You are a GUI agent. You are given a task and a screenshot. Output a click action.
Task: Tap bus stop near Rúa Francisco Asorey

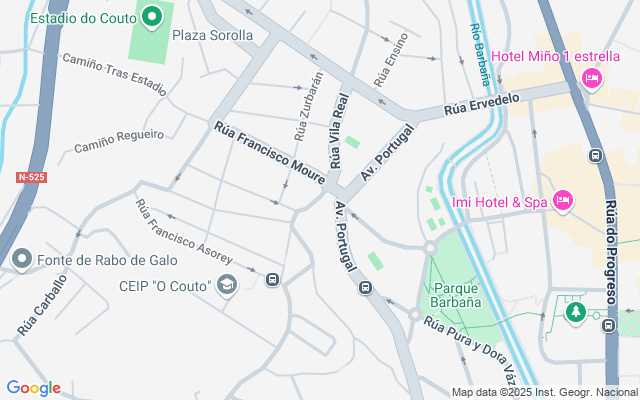point(272,279)
